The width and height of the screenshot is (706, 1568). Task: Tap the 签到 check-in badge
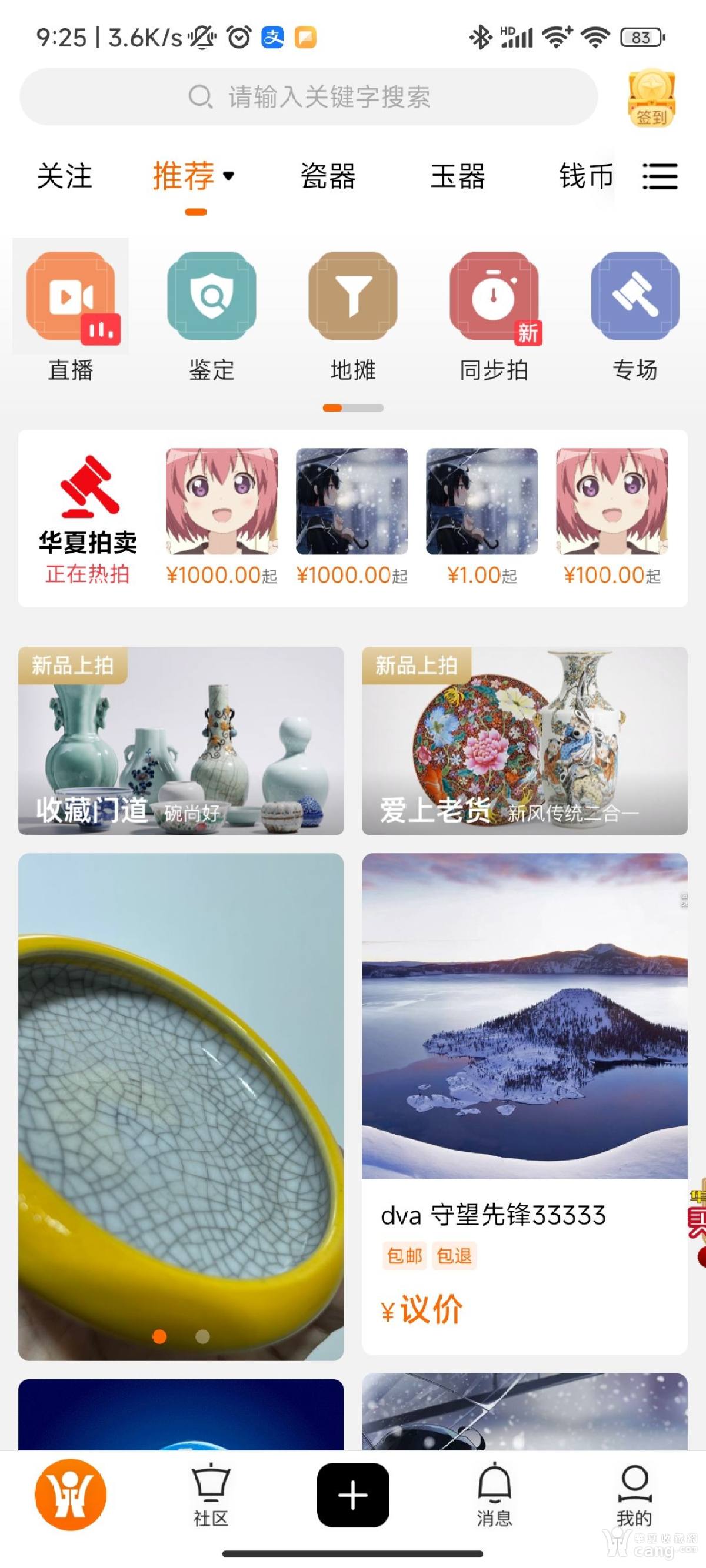[651, 98]
